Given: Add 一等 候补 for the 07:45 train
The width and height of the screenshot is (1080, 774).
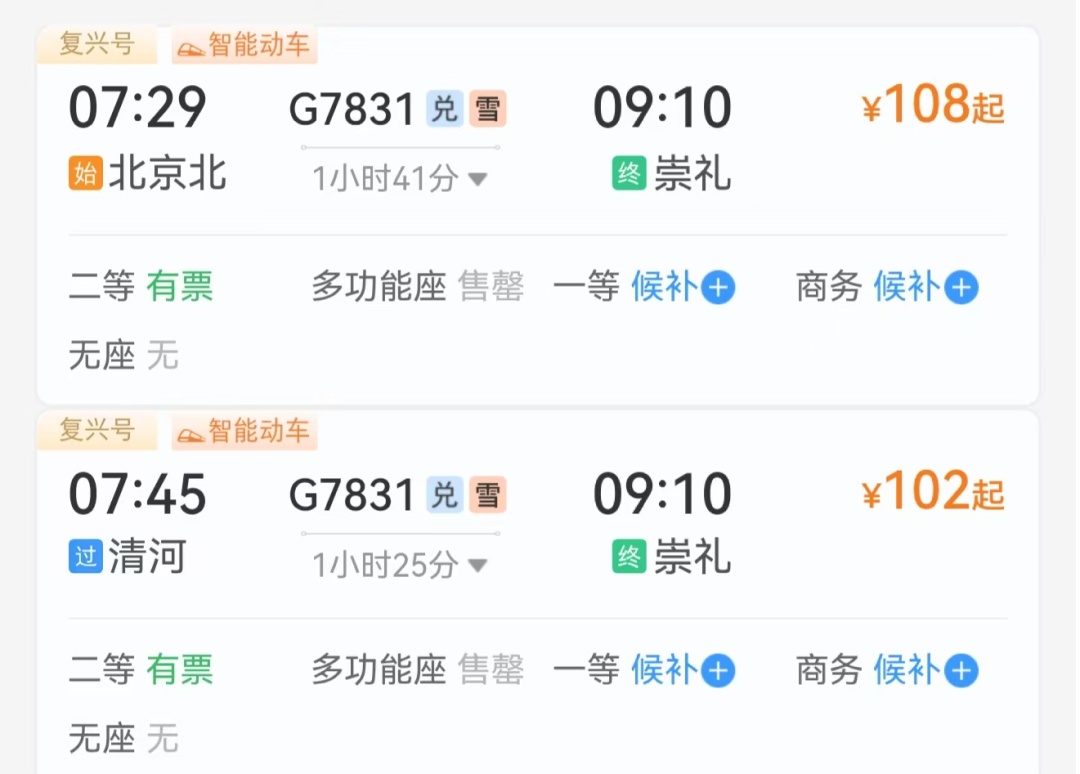Looking at the screenshot, I should pyautogui.click(x=717, y=671).
